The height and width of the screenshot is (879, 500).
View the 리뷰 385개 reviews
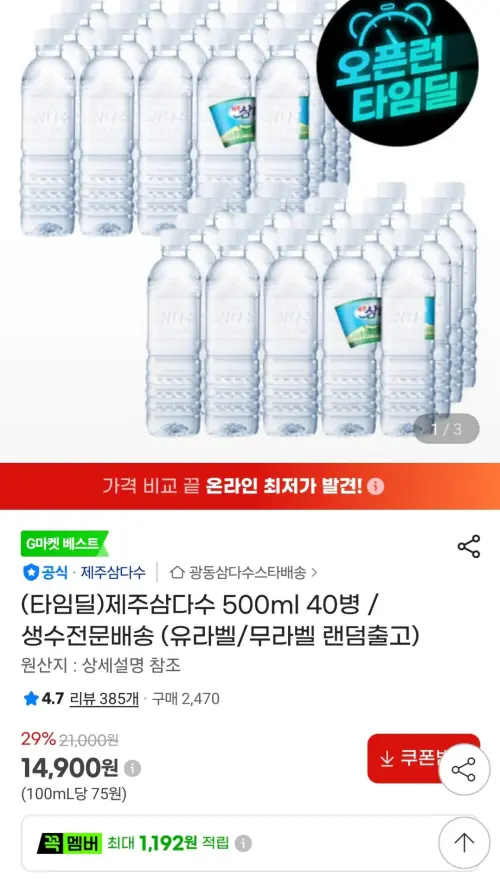click(104, 698)
